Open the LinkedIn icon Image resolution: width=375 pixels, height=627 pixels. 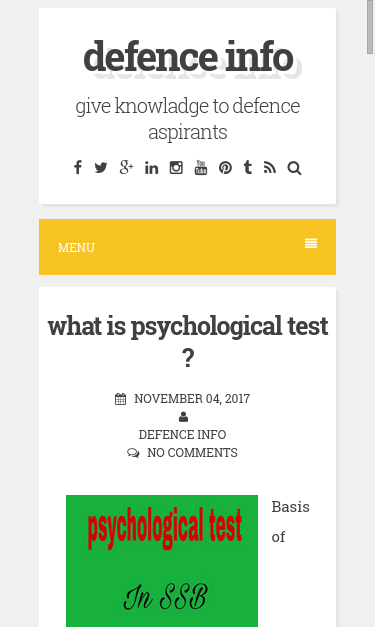(x=152, y=168)
